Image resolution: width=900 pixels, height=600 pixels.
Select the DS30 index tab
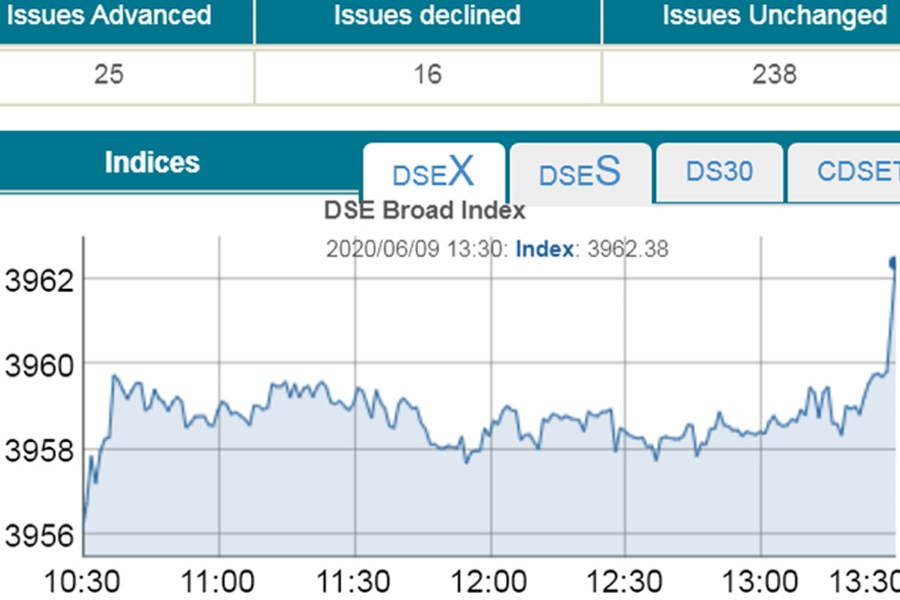719,172
